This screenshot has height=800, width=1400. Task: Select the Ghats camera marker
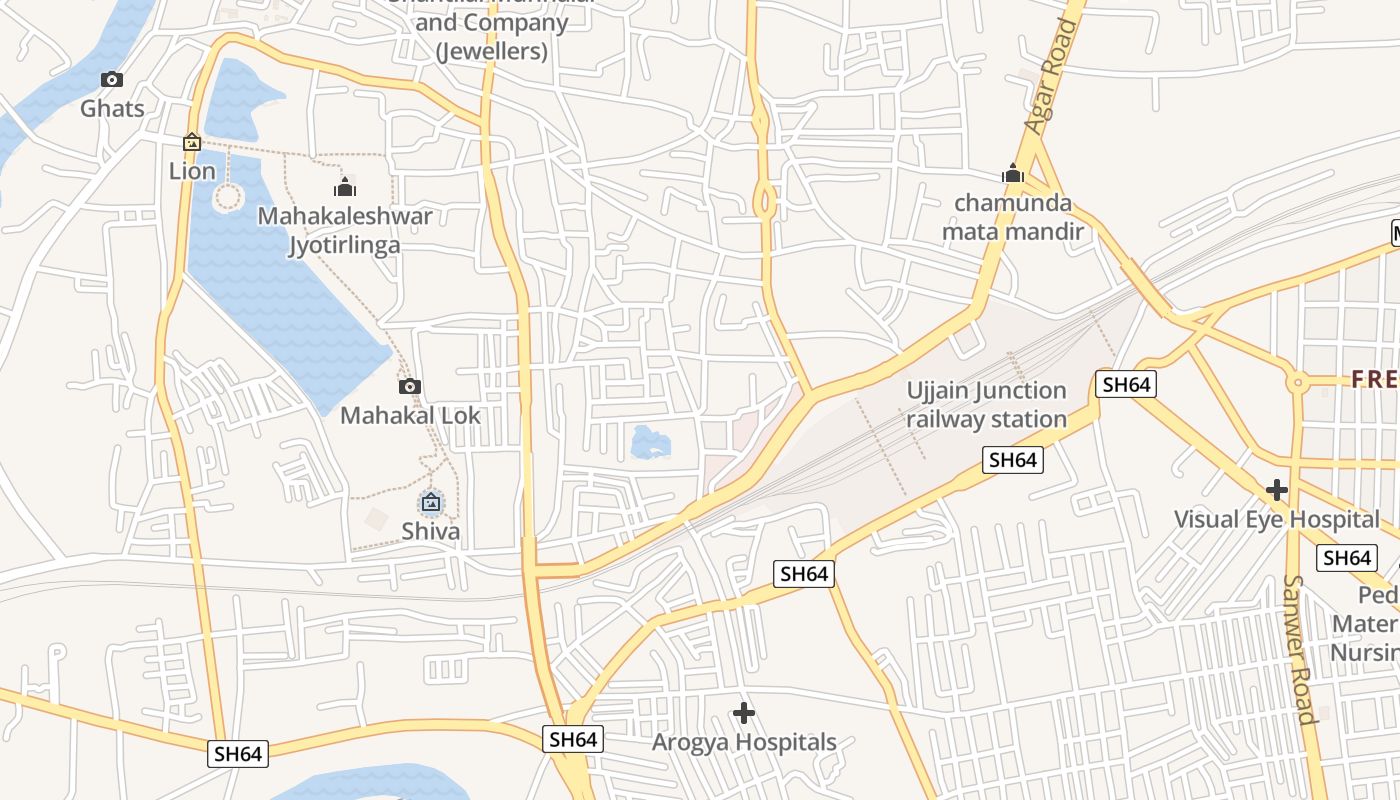pos(112,80)
